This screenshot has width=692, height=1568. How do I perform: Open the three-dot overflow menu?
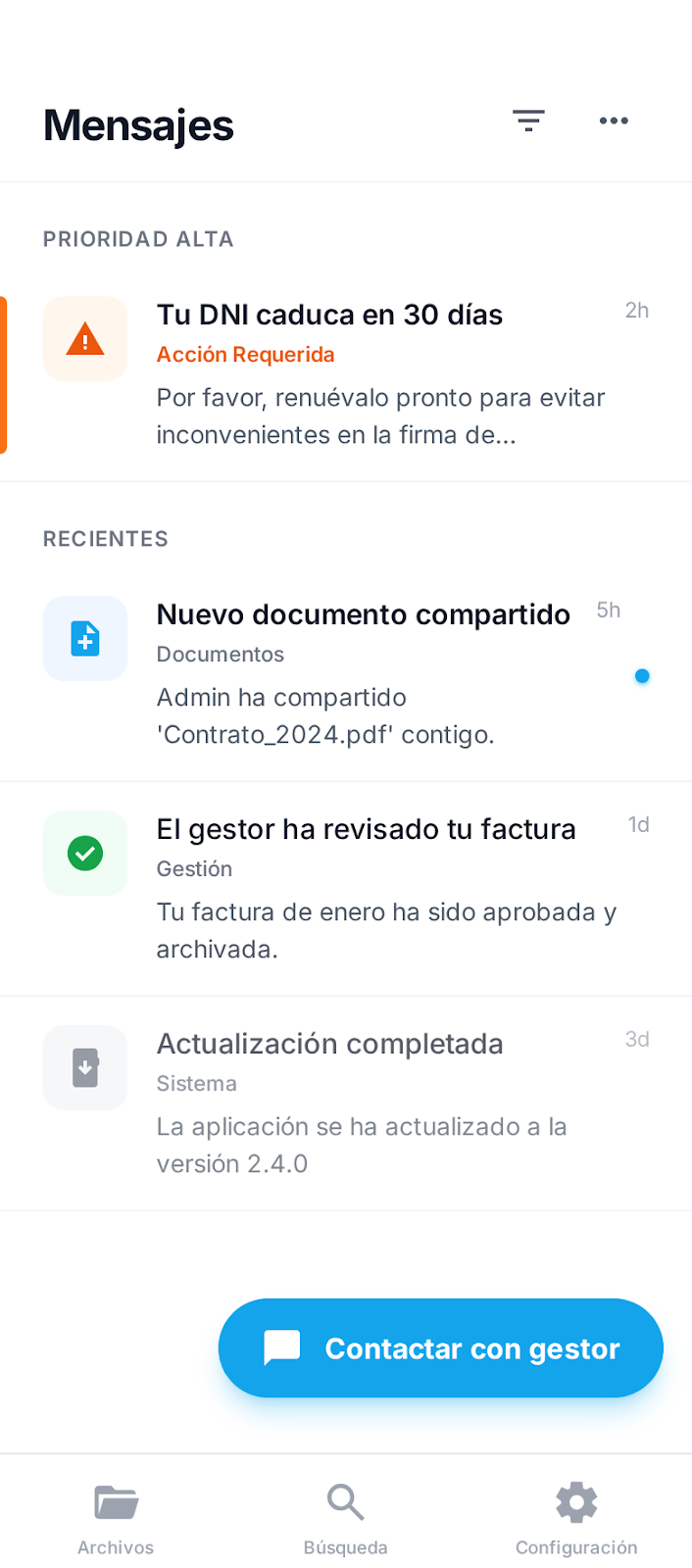614,122
